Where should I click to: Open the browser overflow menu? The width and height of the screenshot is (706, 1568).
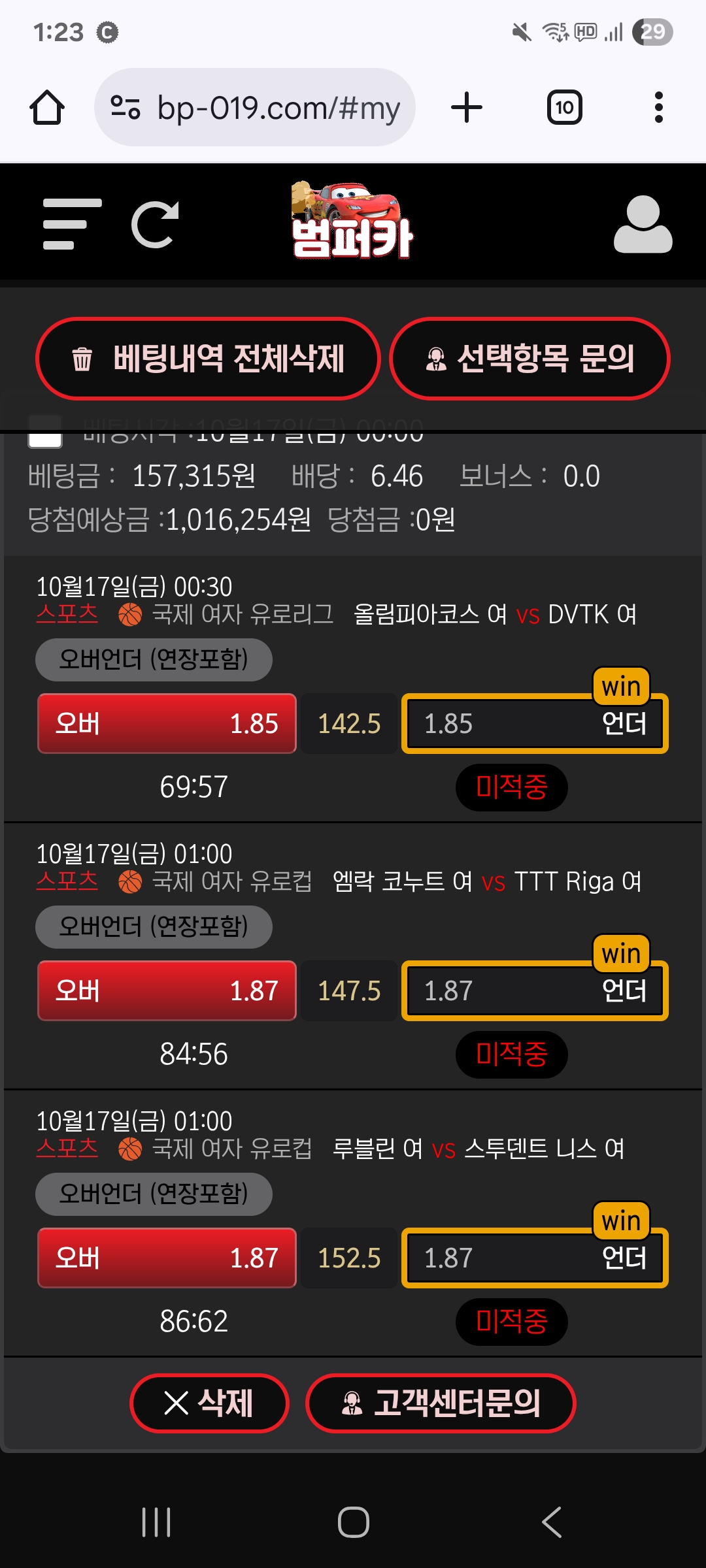[658, 108]
